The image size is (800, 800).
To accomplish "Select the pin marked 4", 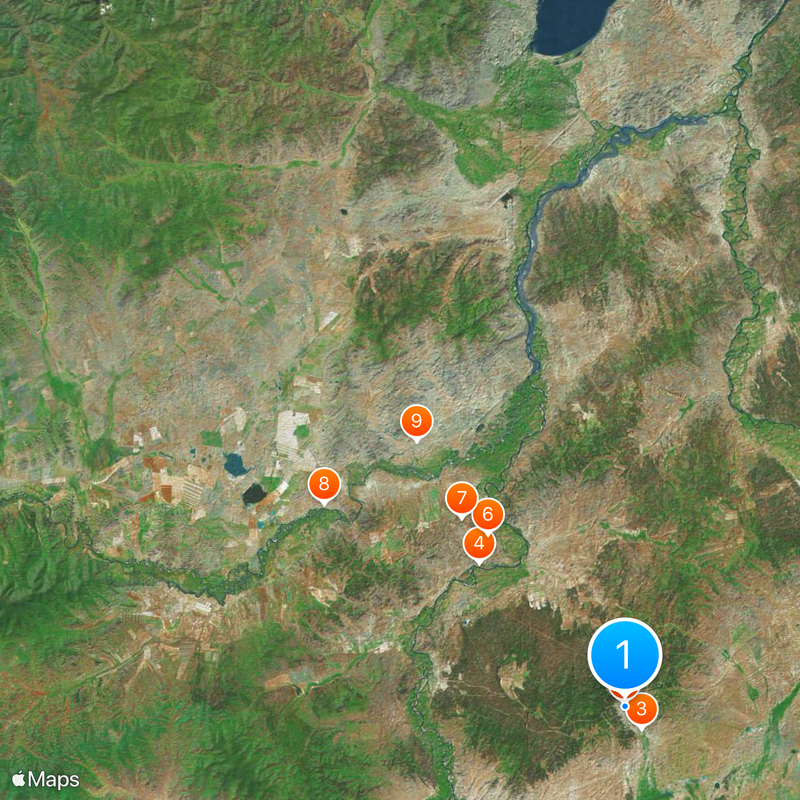I will [x=479, y=544].
